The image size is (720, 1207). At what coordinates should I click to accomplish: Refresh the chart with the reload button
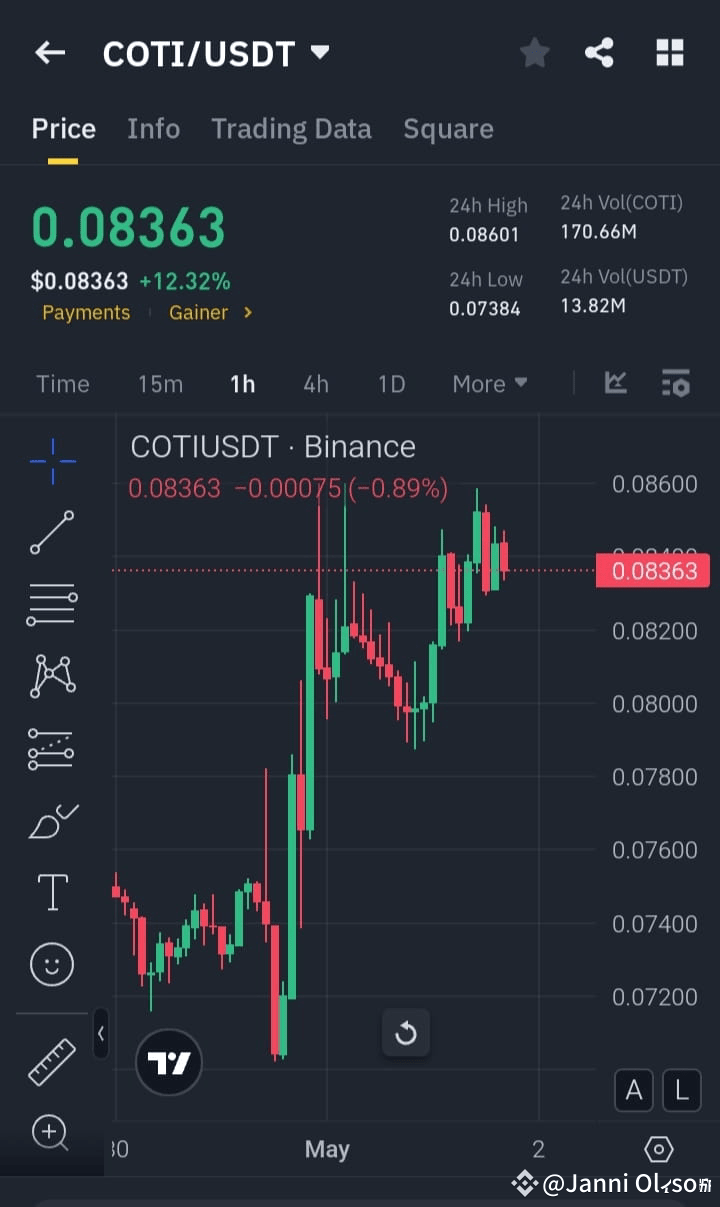click(406, 1034)
